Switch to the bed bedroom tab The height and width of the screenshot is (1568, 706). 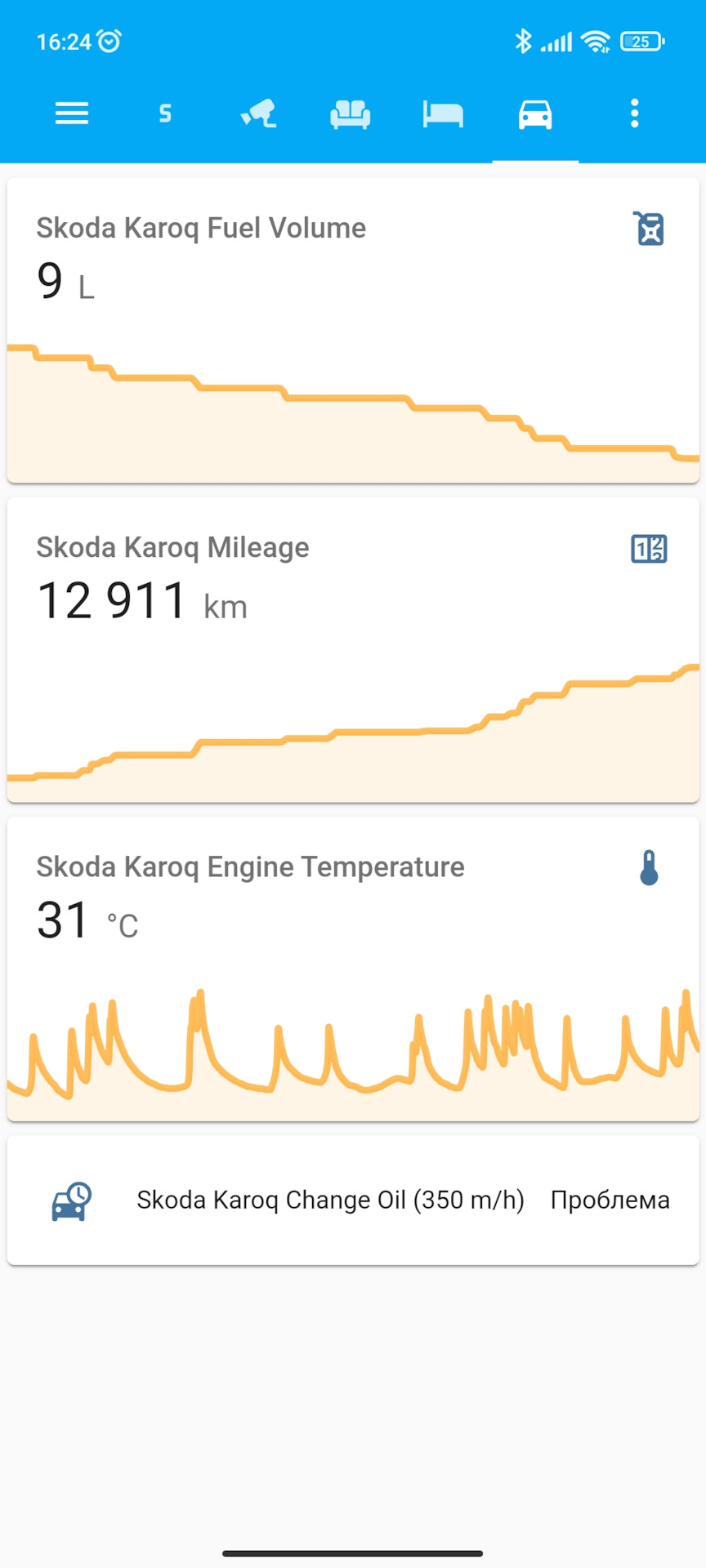click(443, 114)
